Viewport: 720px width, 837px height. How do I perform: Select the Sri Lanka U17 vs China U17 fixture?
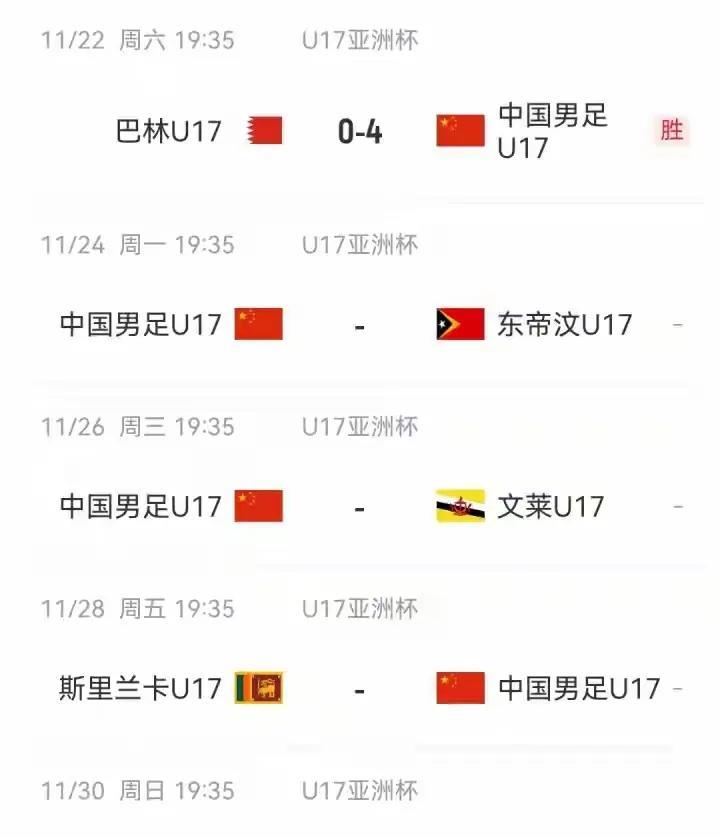[360, 689]
